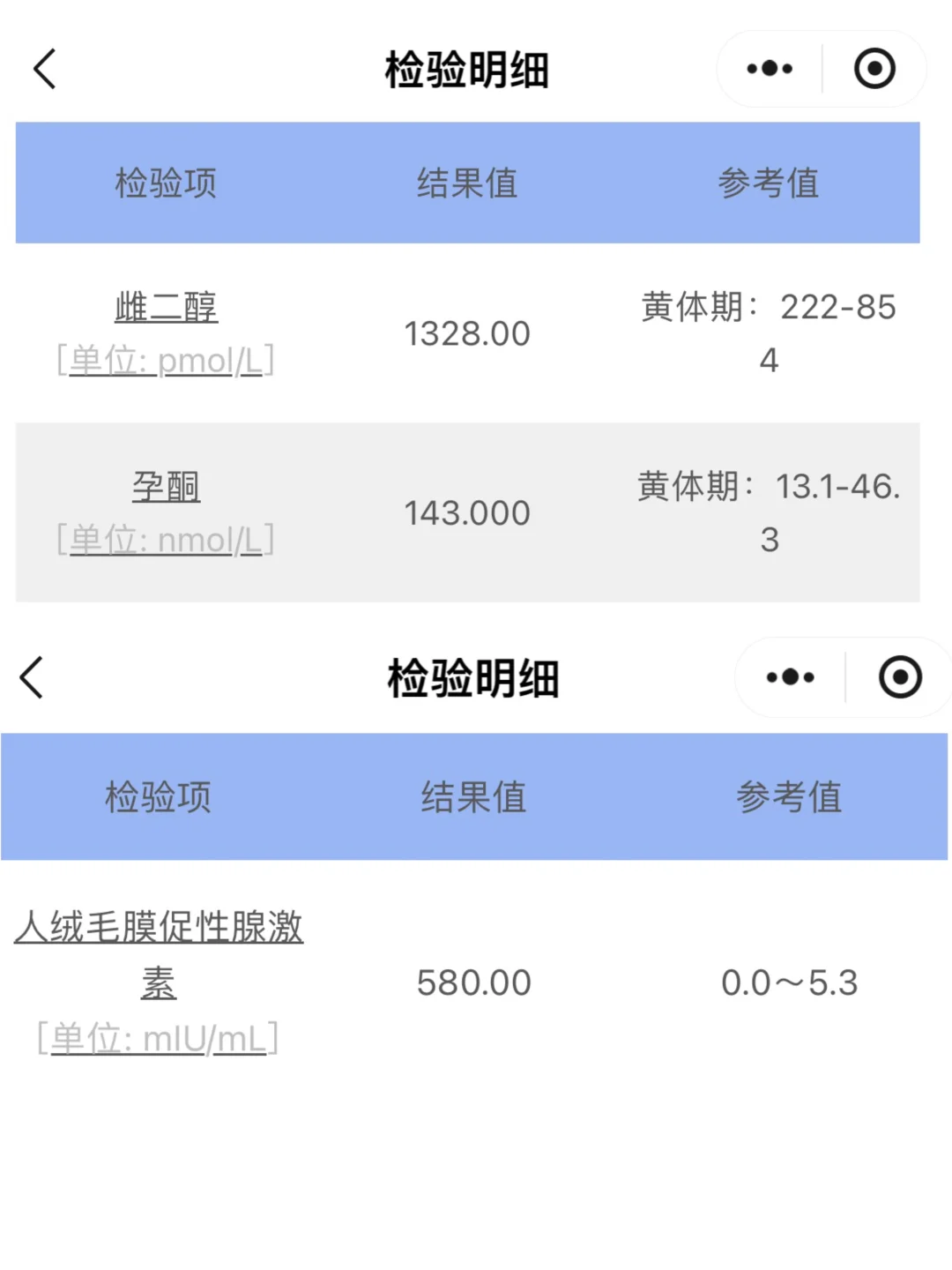
Task: Select the 雌二醇 test item row
Action: tap(167, 307)
